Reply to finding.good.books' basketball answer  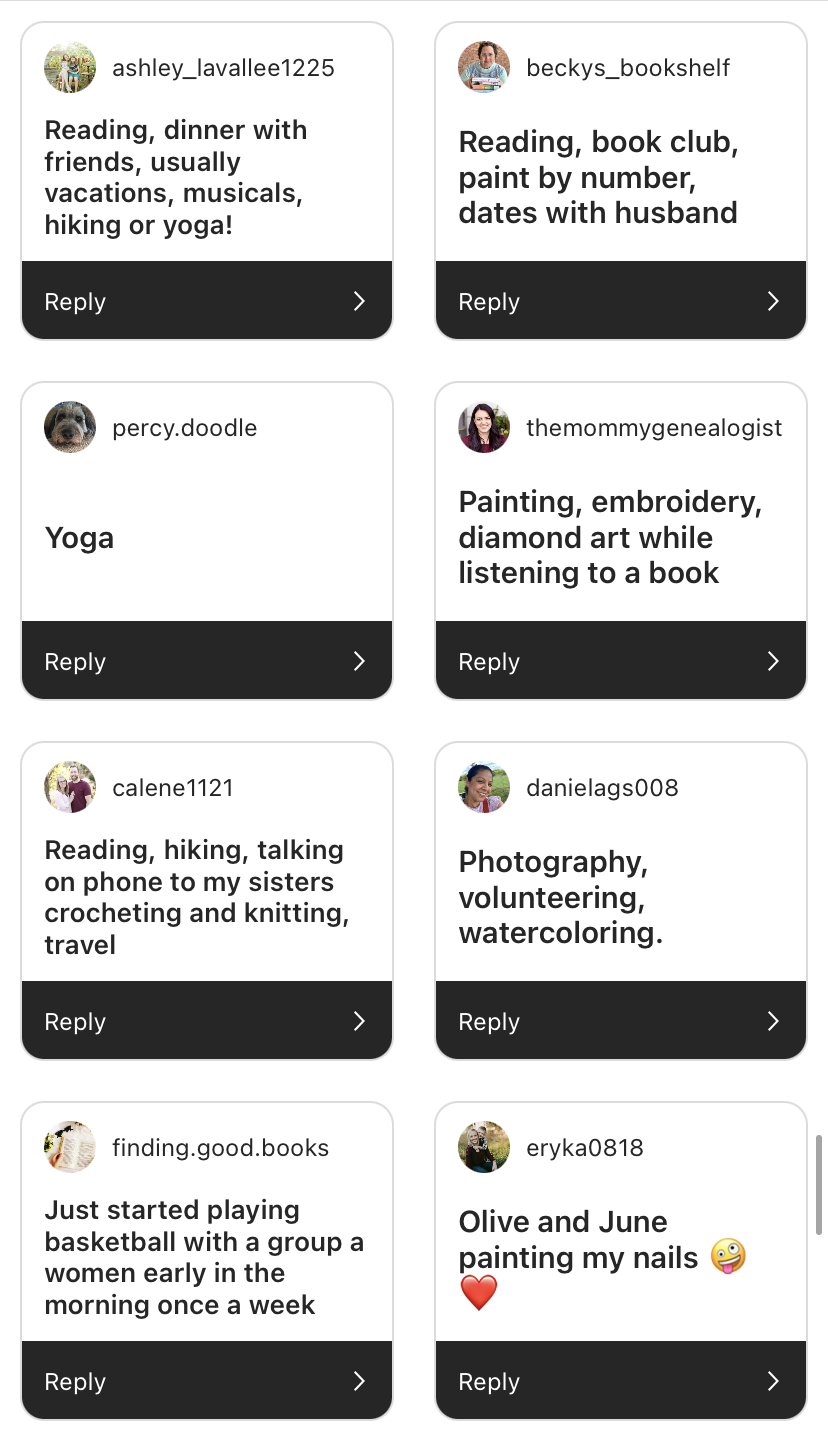[x=206, y=1381]
